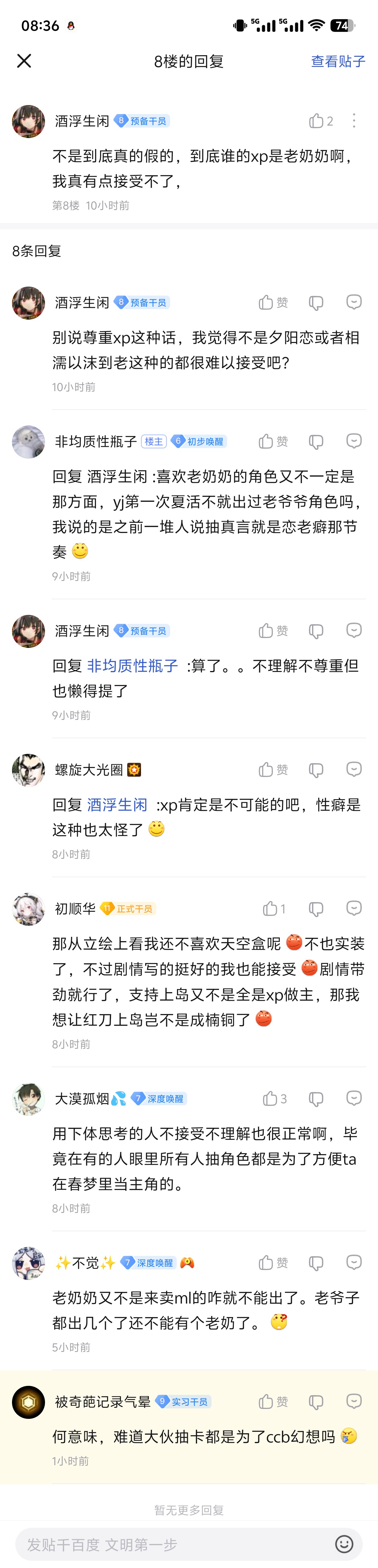Close the 8楼 replies page
The image size is (378, 1568).
tap(24, 61)
